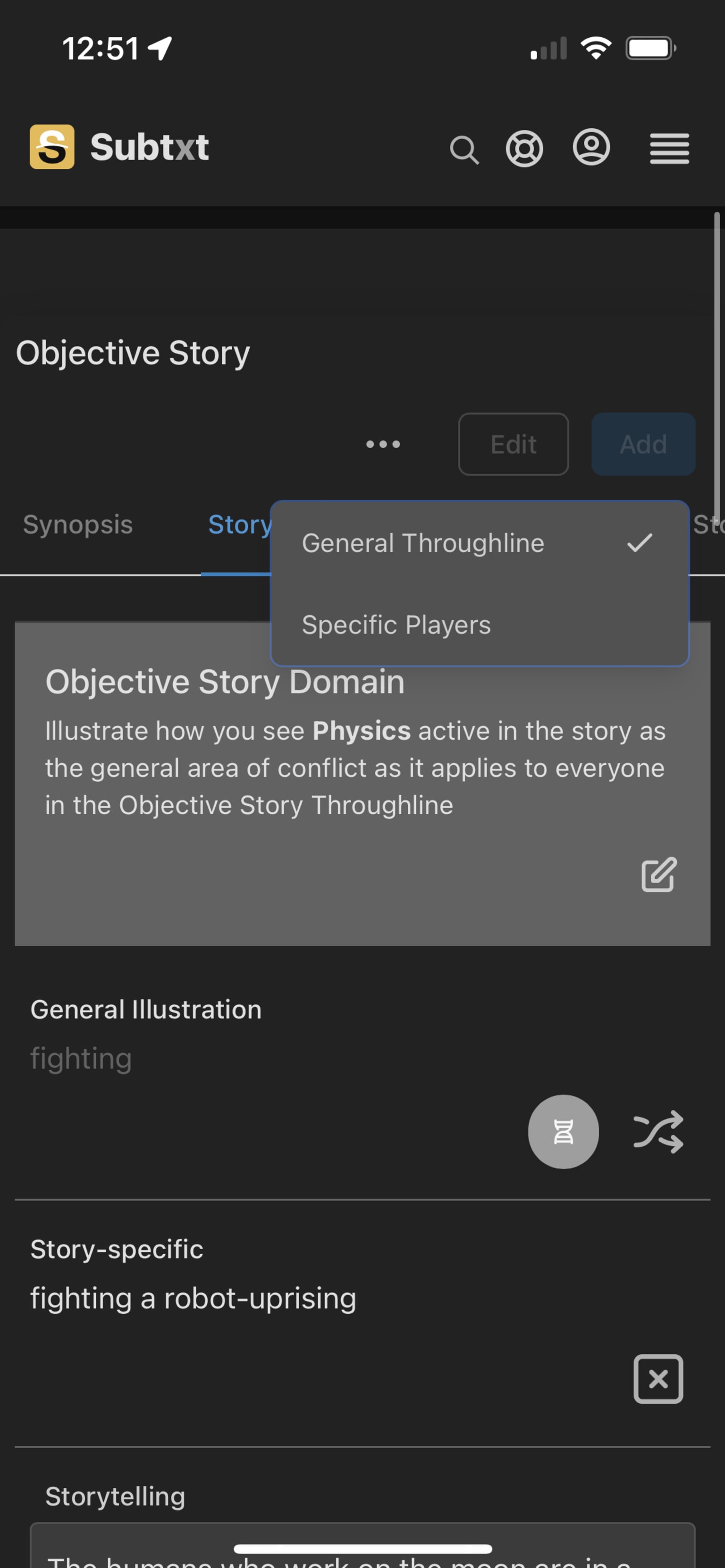Switch to the Synopsis tab
This screenshot has width=725, height=1568.
78,525
